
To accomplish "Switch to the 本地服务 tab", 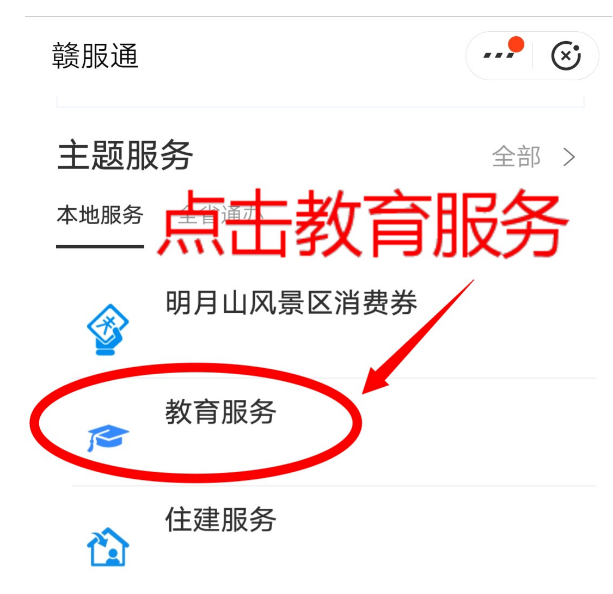I will point(100,214).
